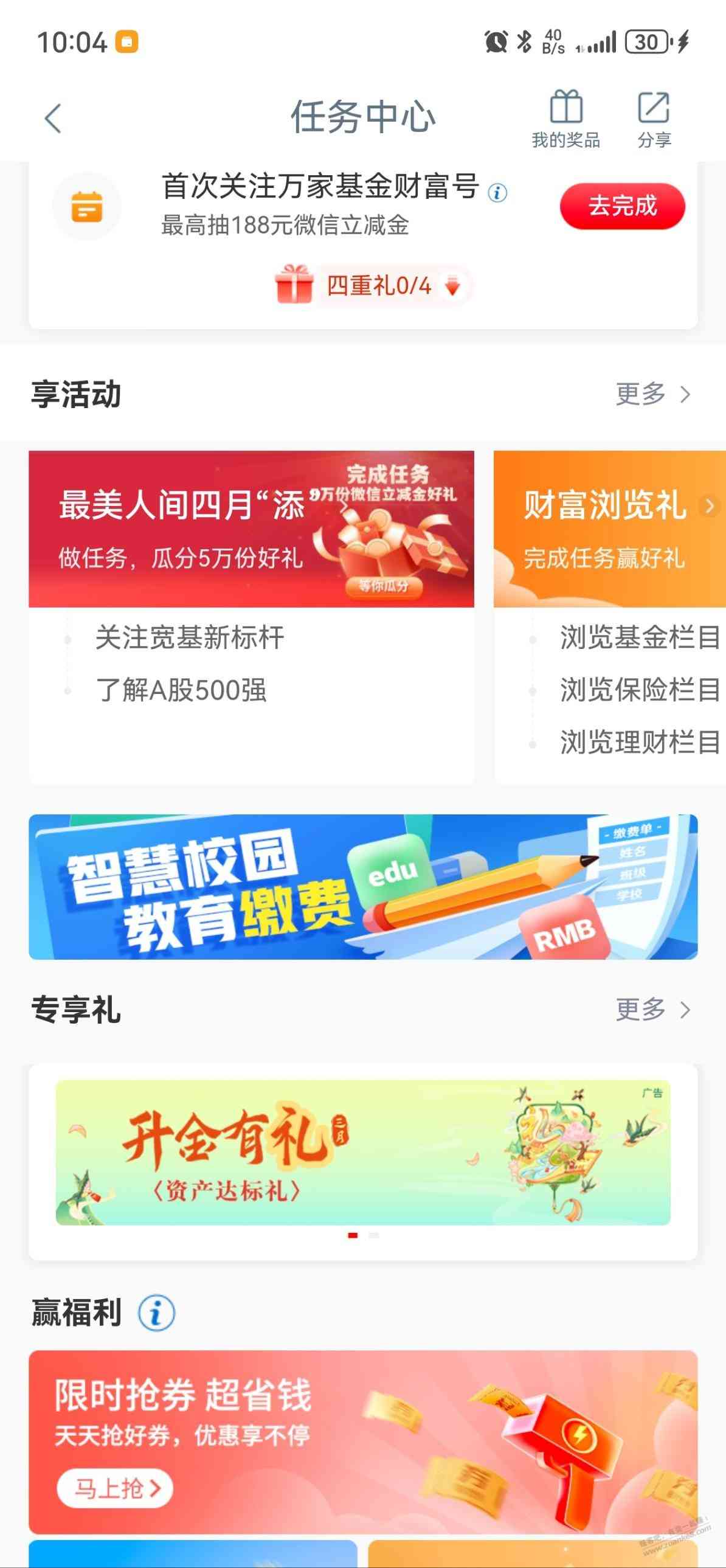
Task: Open 智慧校园教育缴费 banner
Action: pyautogui.click(x=362, y=887)
